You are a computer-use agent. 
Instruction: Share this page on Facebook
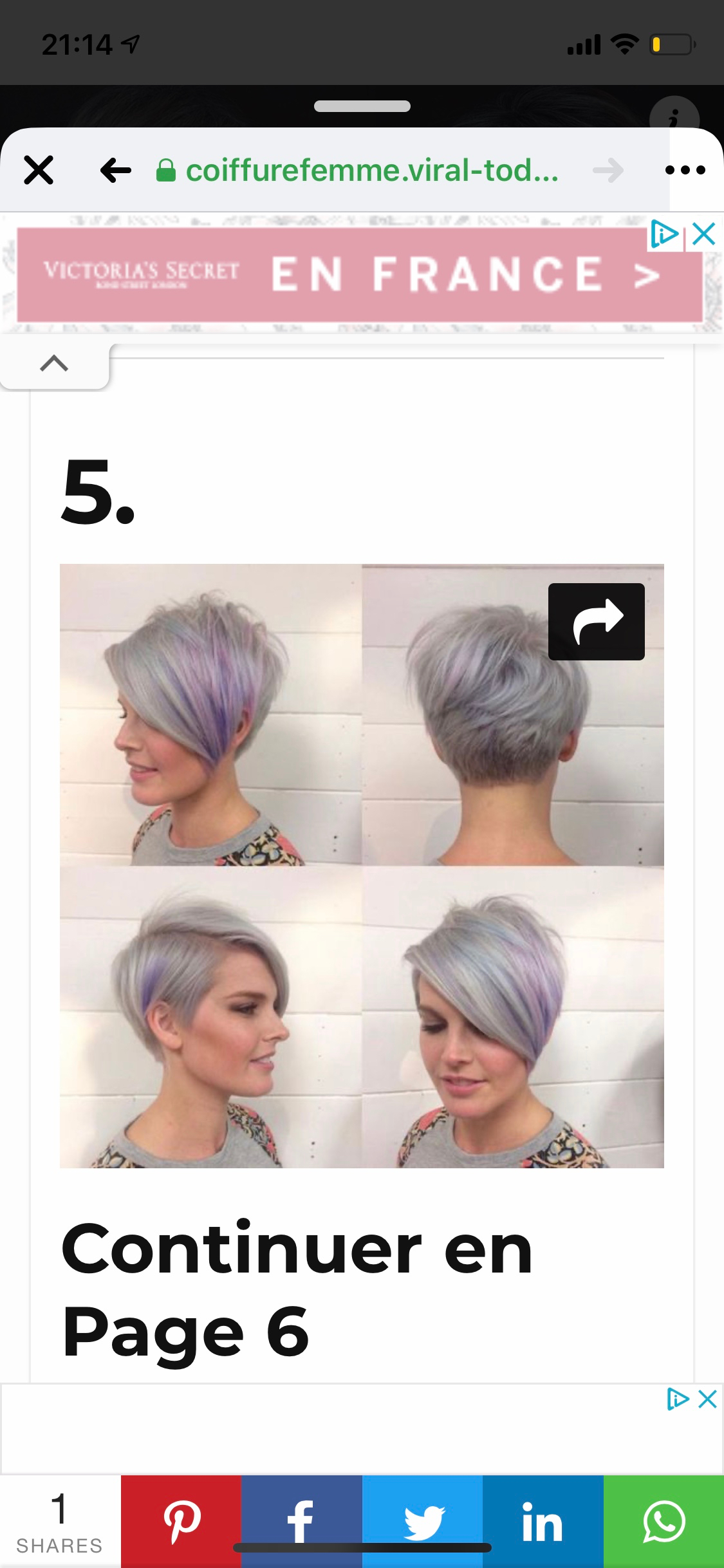click(x=301, y=1522)
